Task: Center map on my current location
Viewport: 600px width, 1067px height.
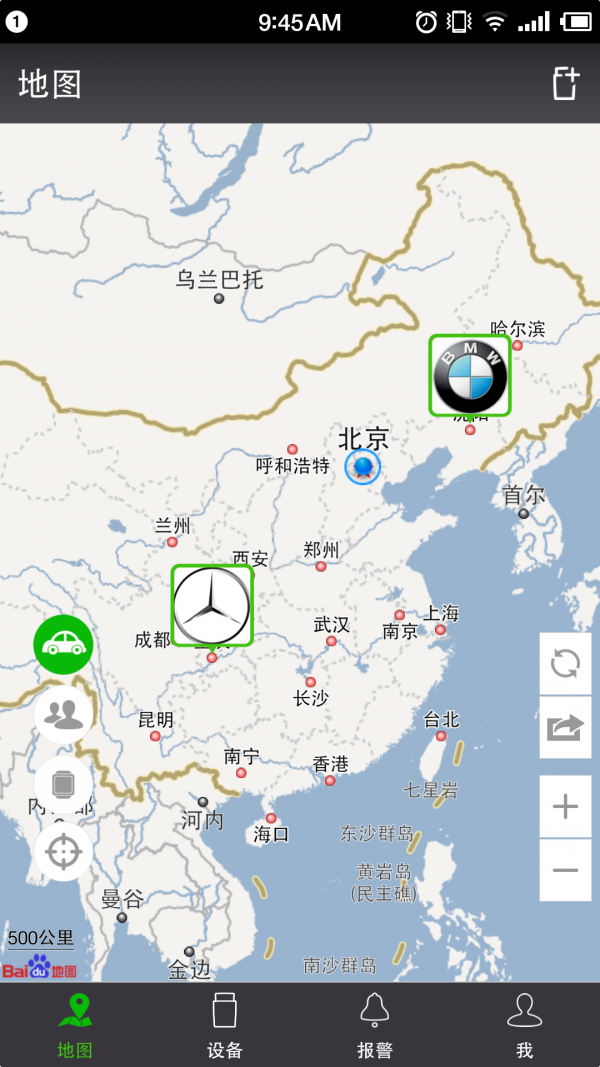Action: pyautogui.click(x=63, y=852)
